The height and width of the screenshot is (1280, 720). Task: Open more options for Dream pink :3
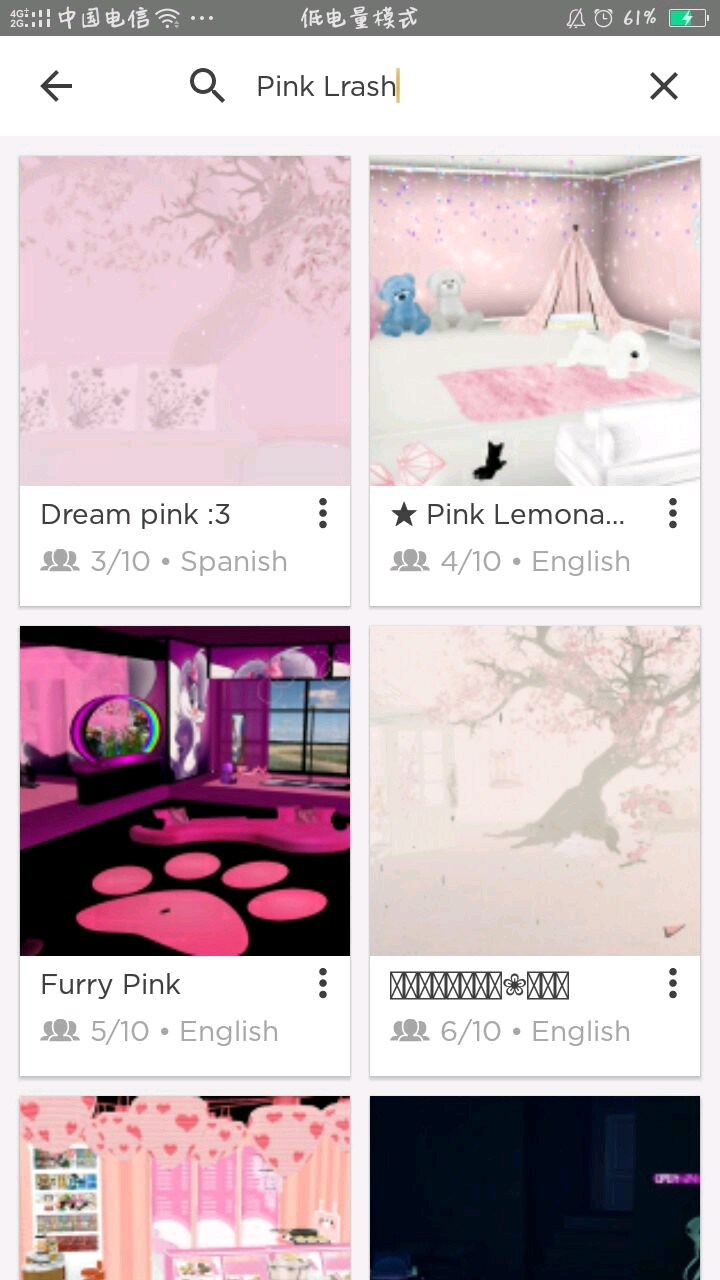tap(322, 514)
